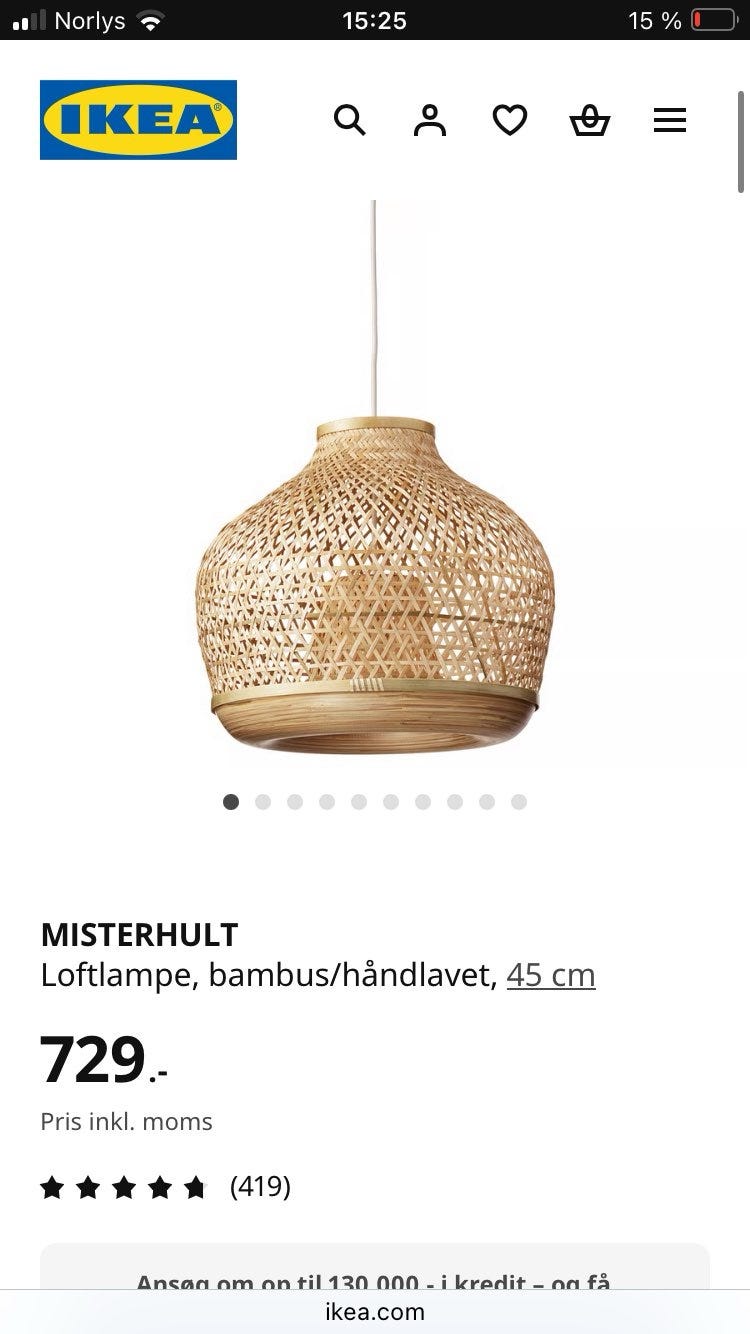Select the third carousel dot
The width and height of the screenshot is (750, 1334).
point(295,802)
